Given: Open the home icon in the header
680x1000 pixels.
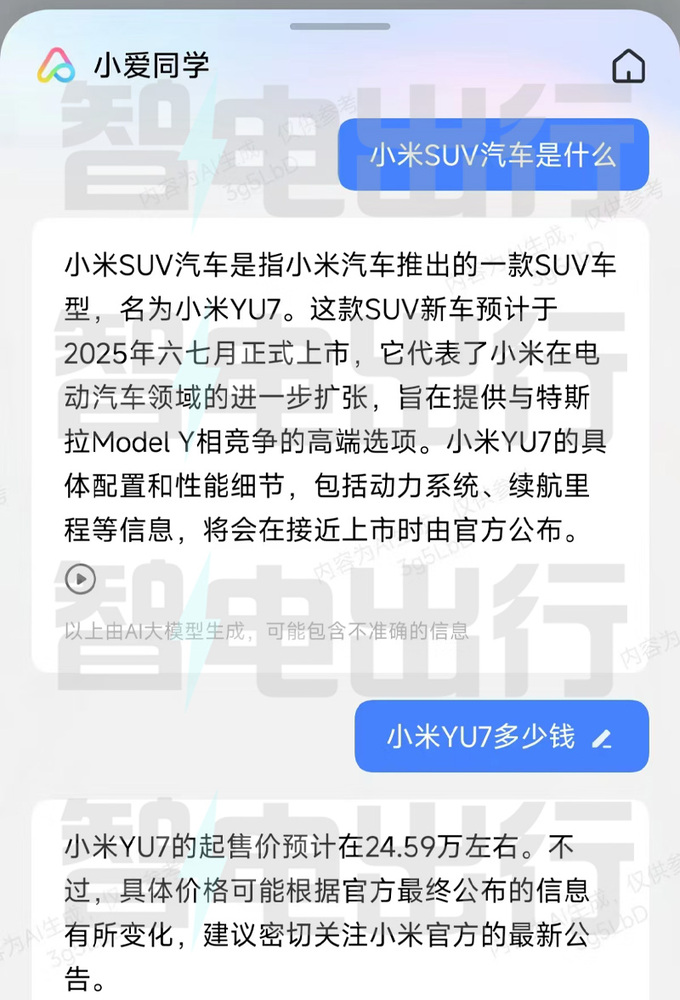Looking at the screenshot, I should (x=628, y=66).
